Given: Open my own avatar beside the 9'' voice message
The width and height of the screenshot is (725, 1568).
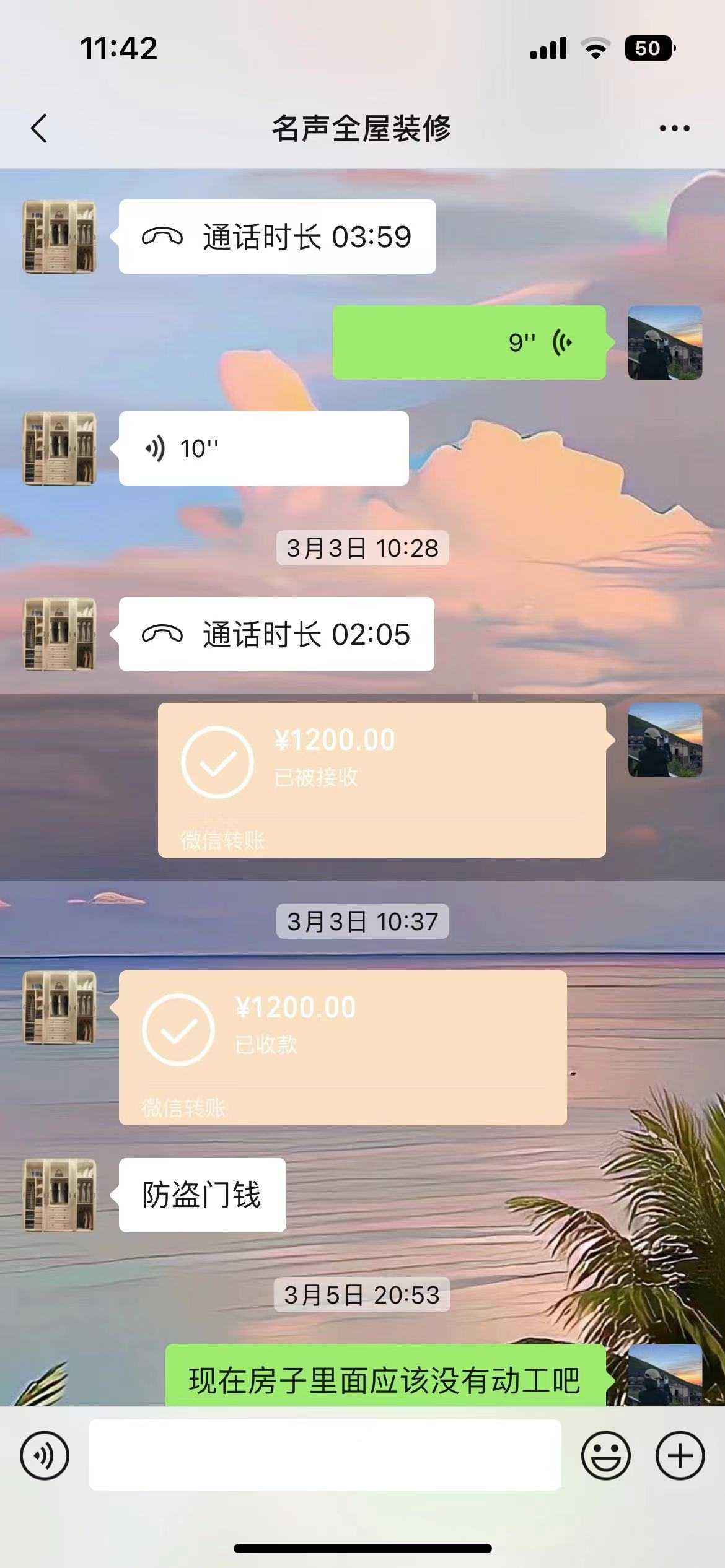Looking at the screenshot, I should [x=665, y=342].
